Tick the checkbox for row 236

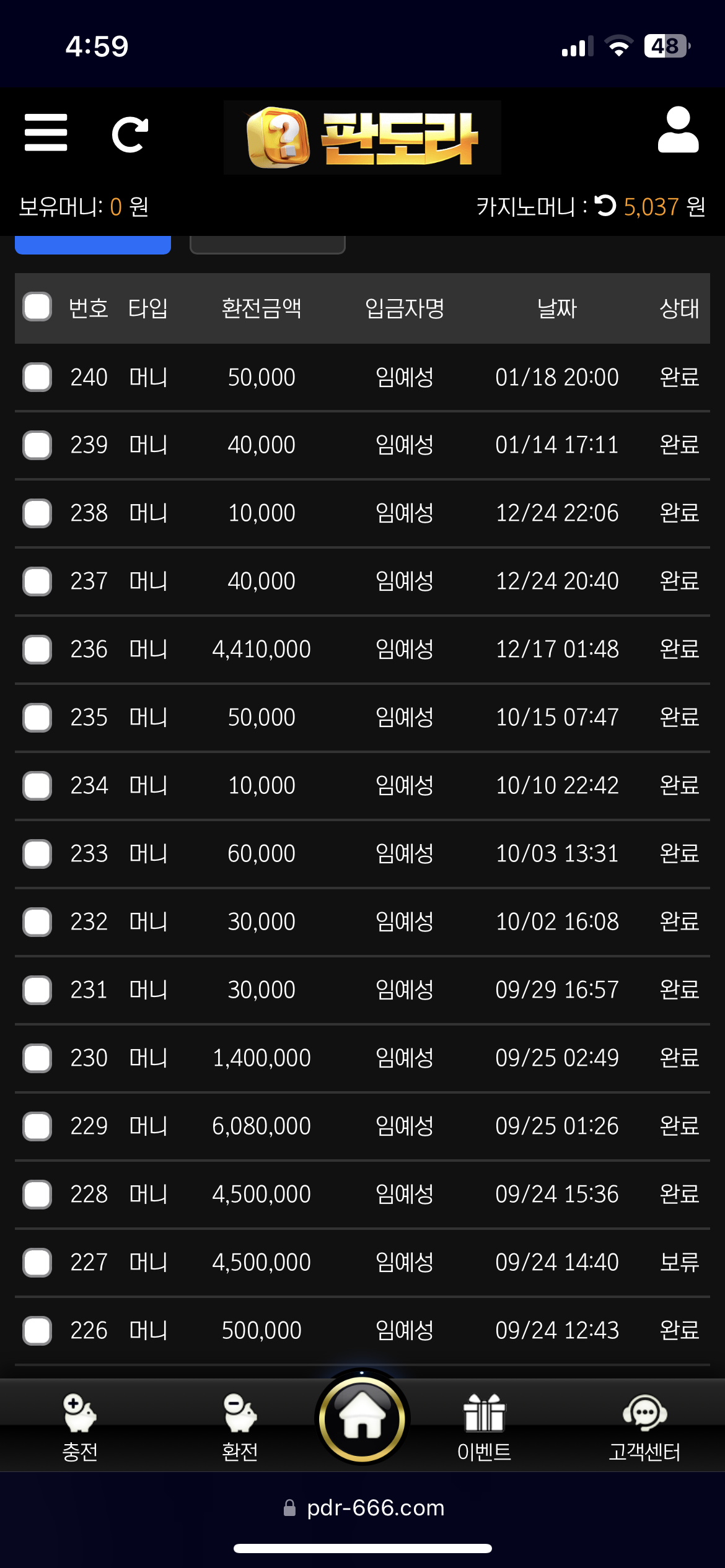37,650
